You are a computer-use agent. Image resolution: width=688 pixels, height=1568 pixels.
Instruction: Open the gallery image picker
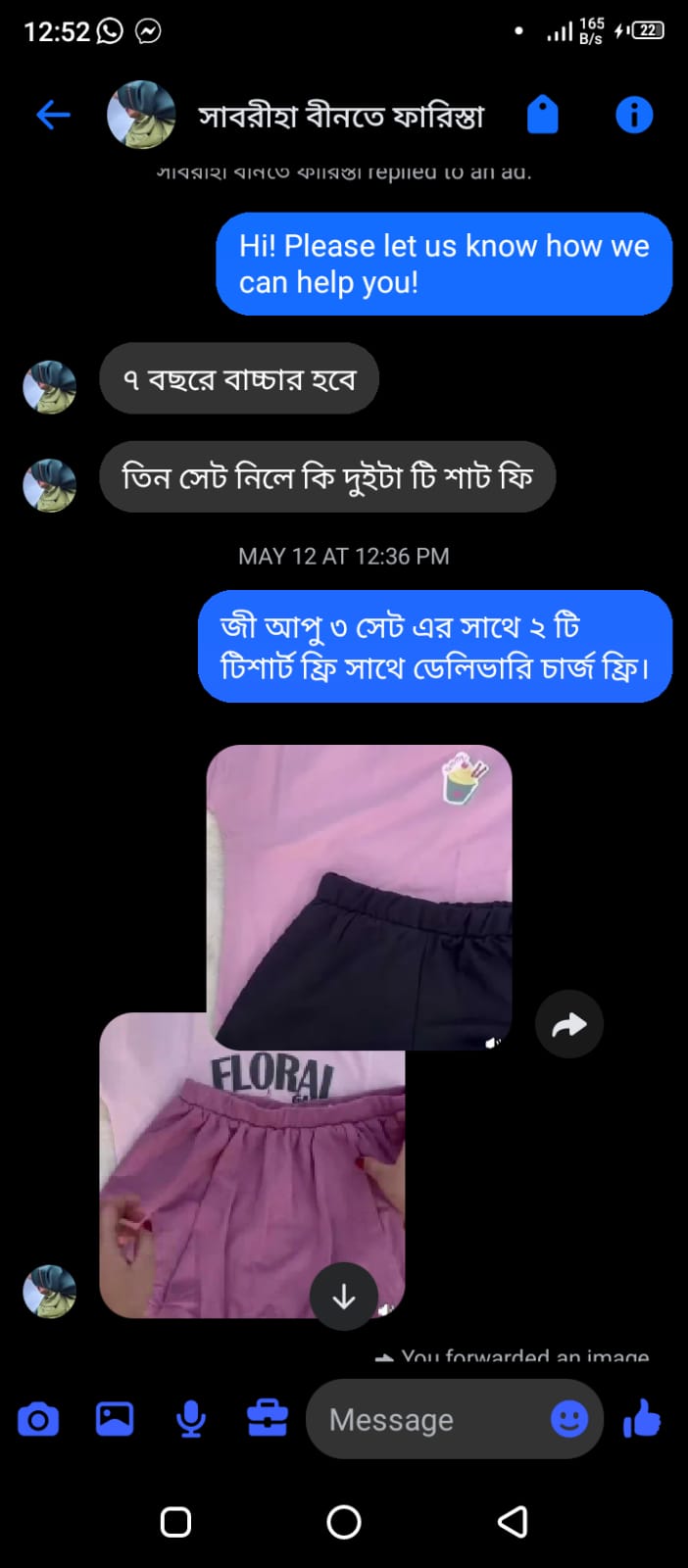click(115, 1419)
